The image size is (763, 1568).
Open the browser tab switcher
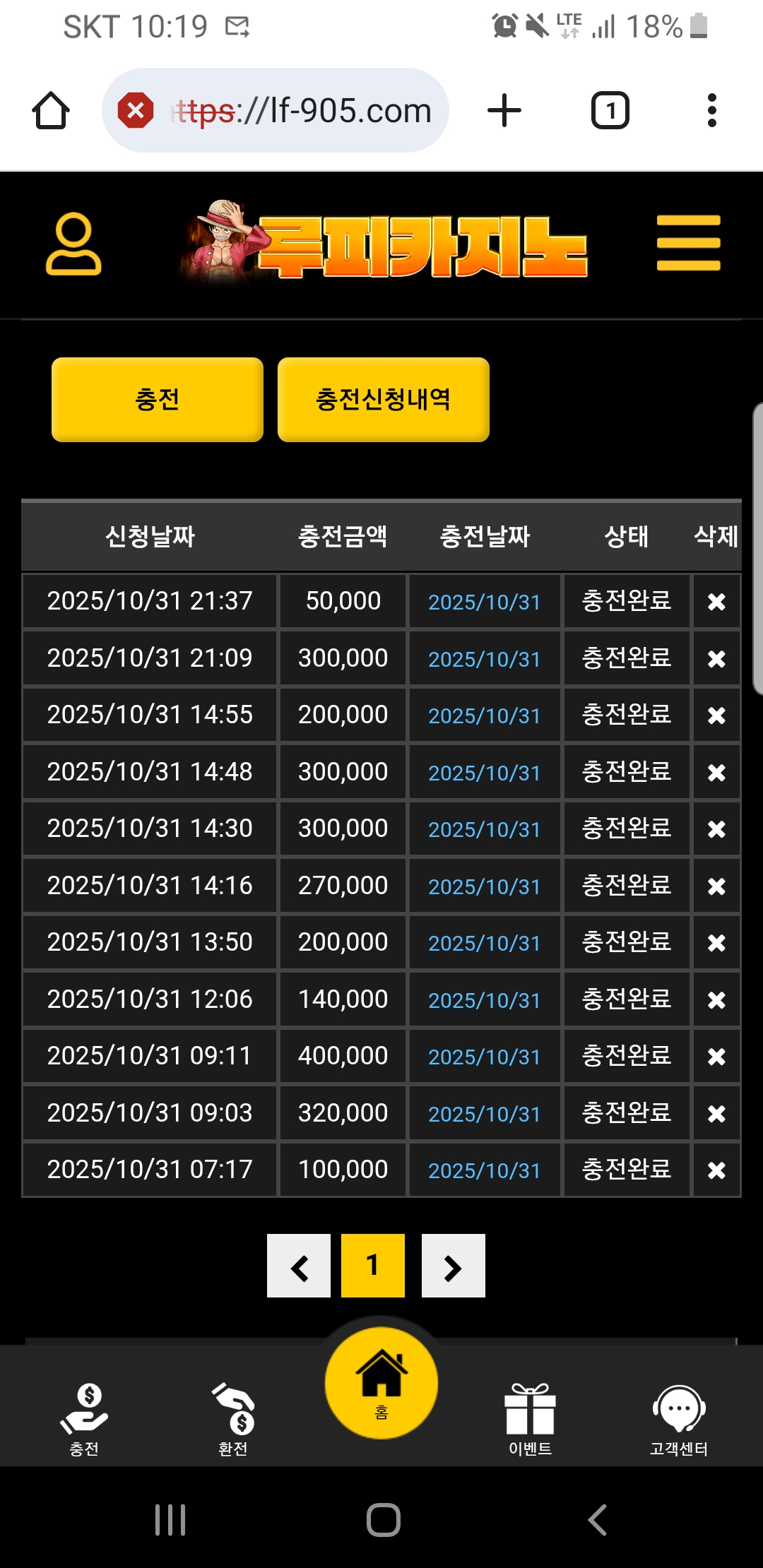point(610,110)
